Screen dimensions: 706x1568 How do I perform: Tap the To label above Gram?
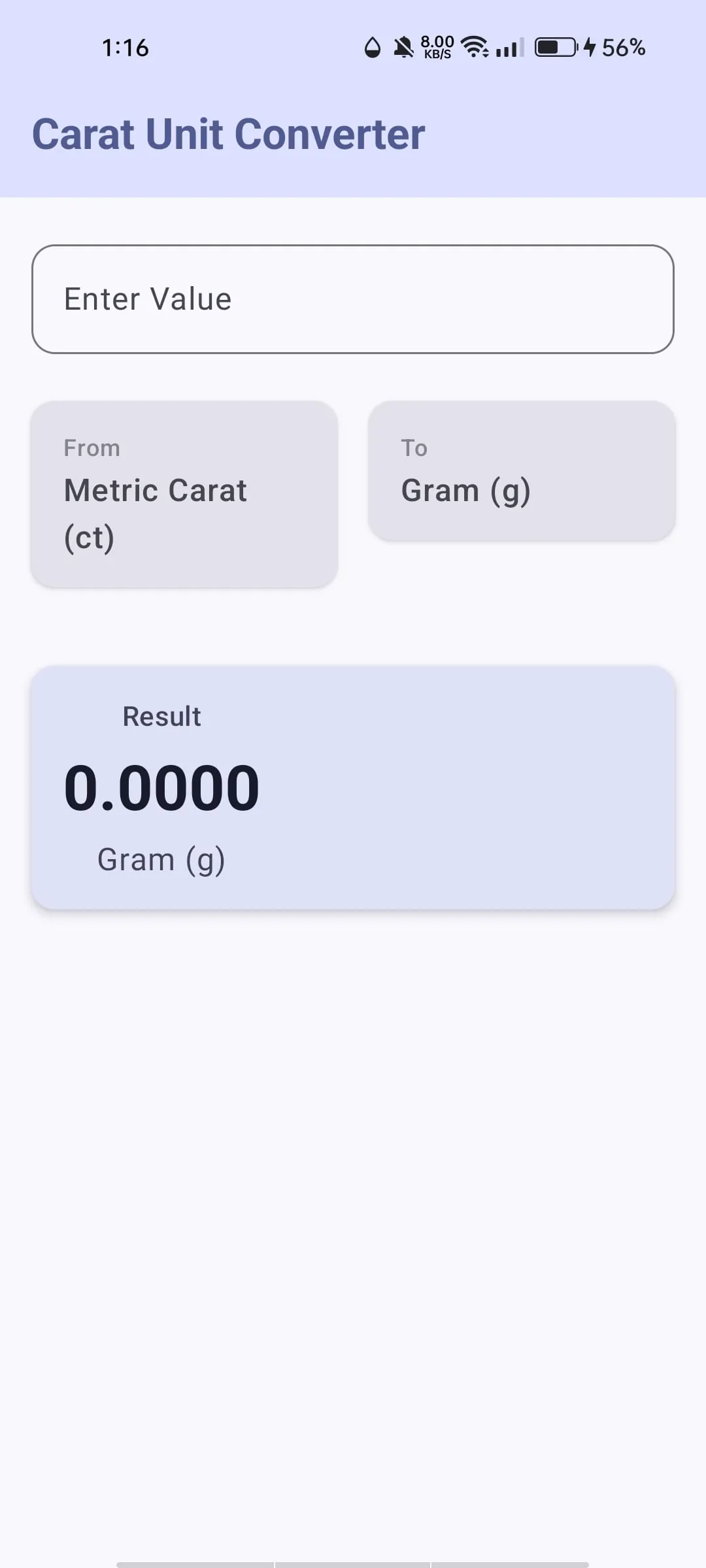[414, 448]
